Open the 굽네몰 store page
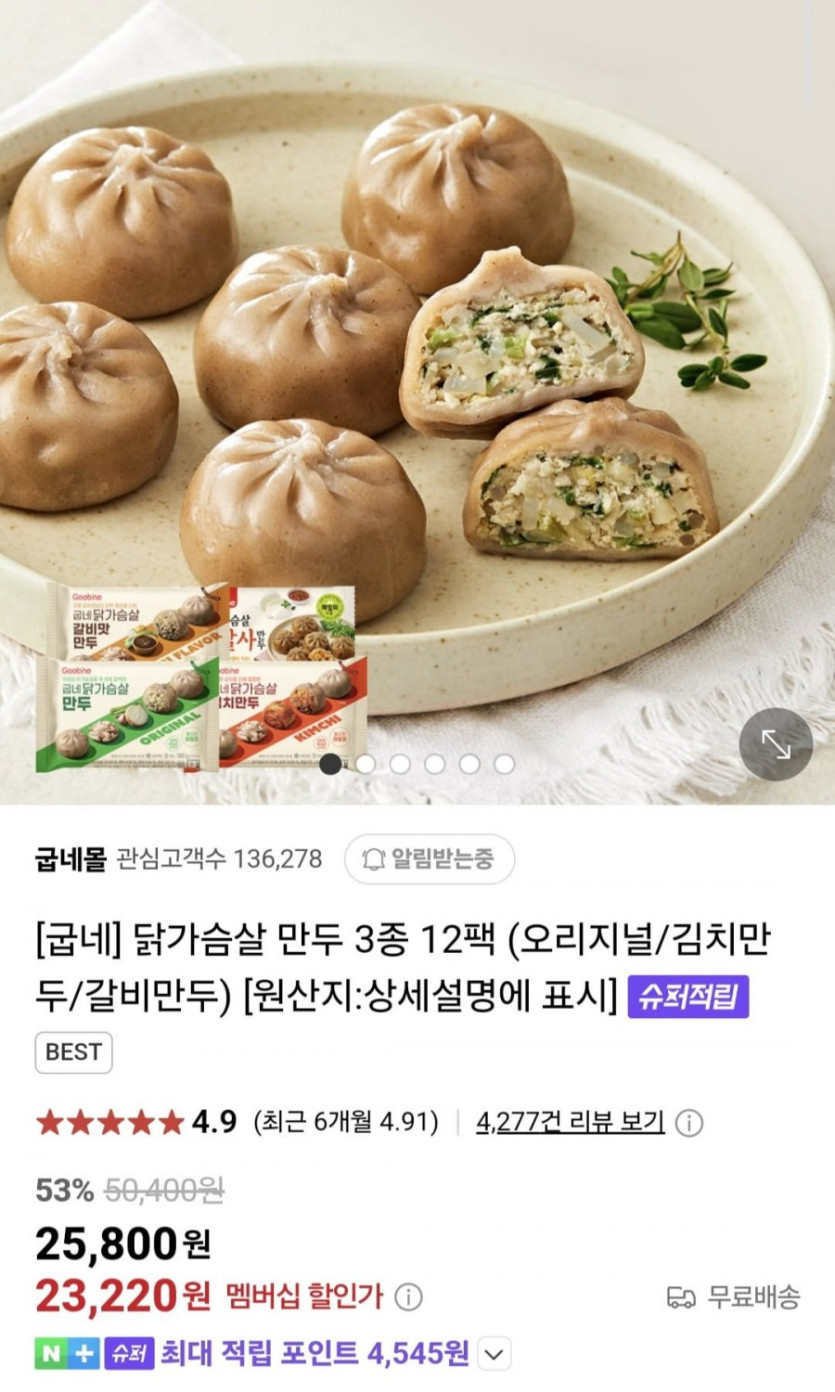The image size is (835, 1392). pos(70,859)
